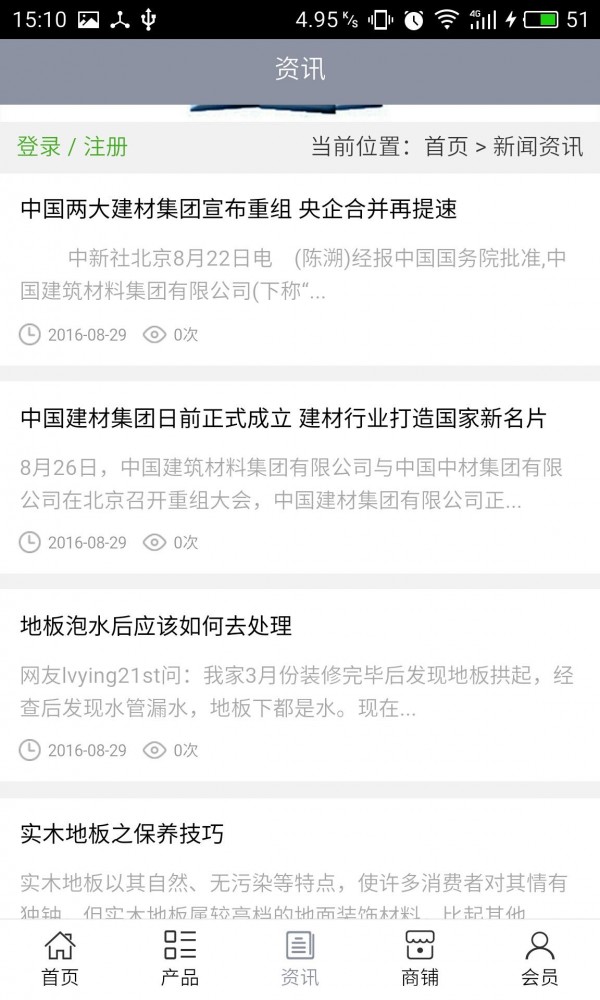Open article 中国两大建材集团宣布重组
The image size is (600, 1000).
point(238,209)
